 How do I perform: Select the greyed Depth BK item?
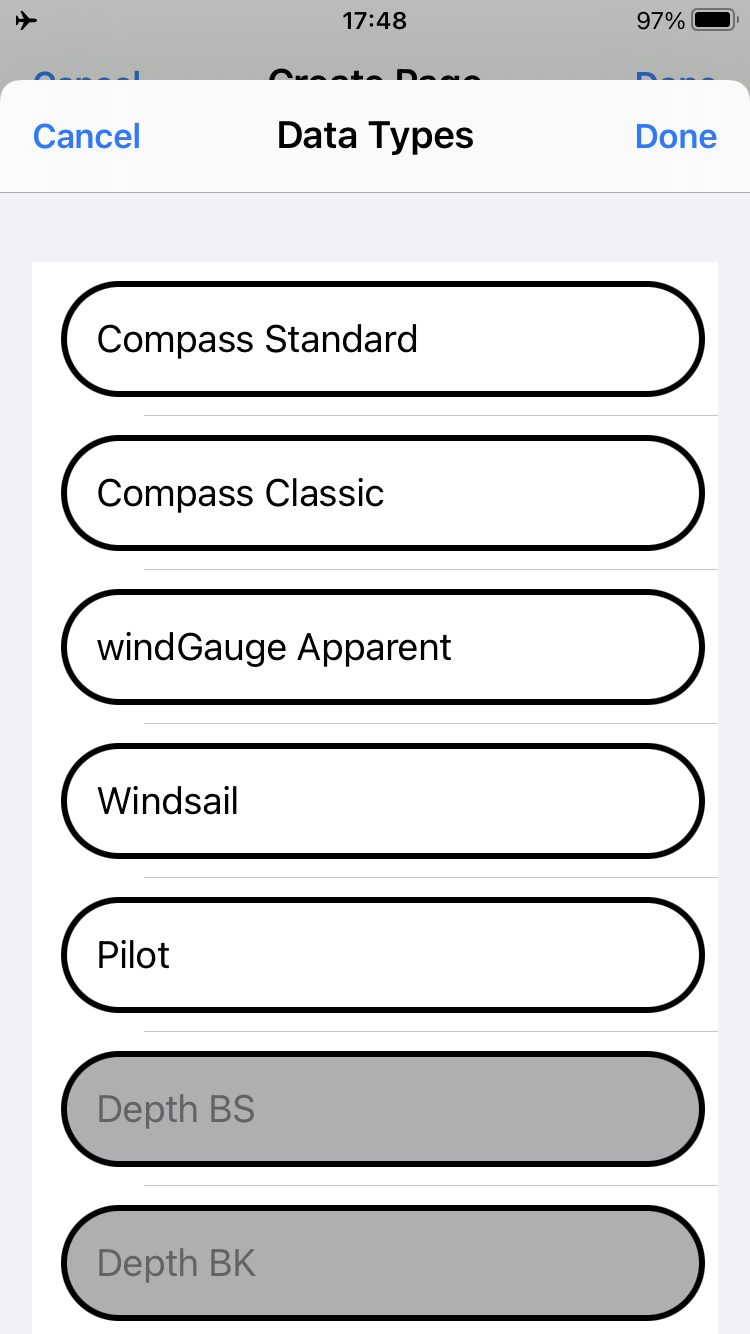point(383,1263)
